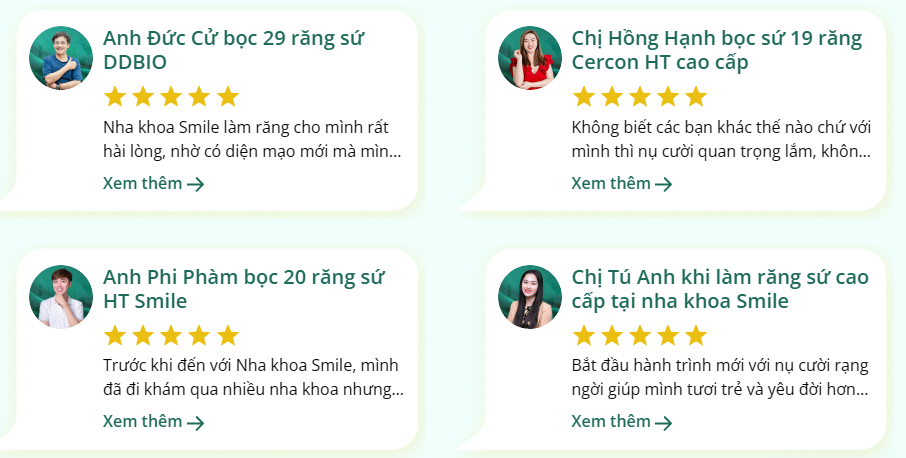
Task: Read more of Chị Hồng Hạnh's review
Action: (x=621, y=183)
